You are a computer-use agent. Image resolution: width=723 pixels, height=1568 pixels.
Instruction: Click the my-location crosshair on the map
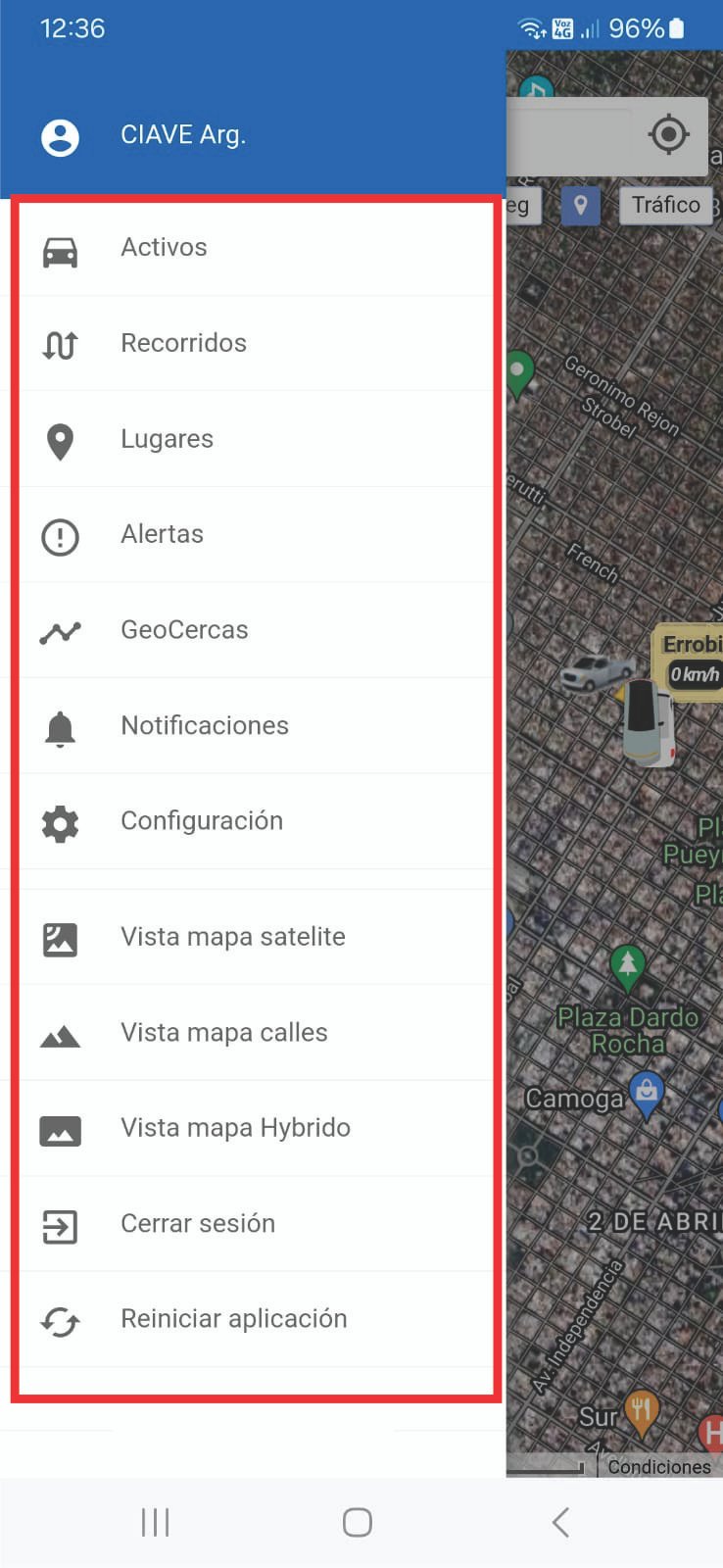(x=669, y=135)
